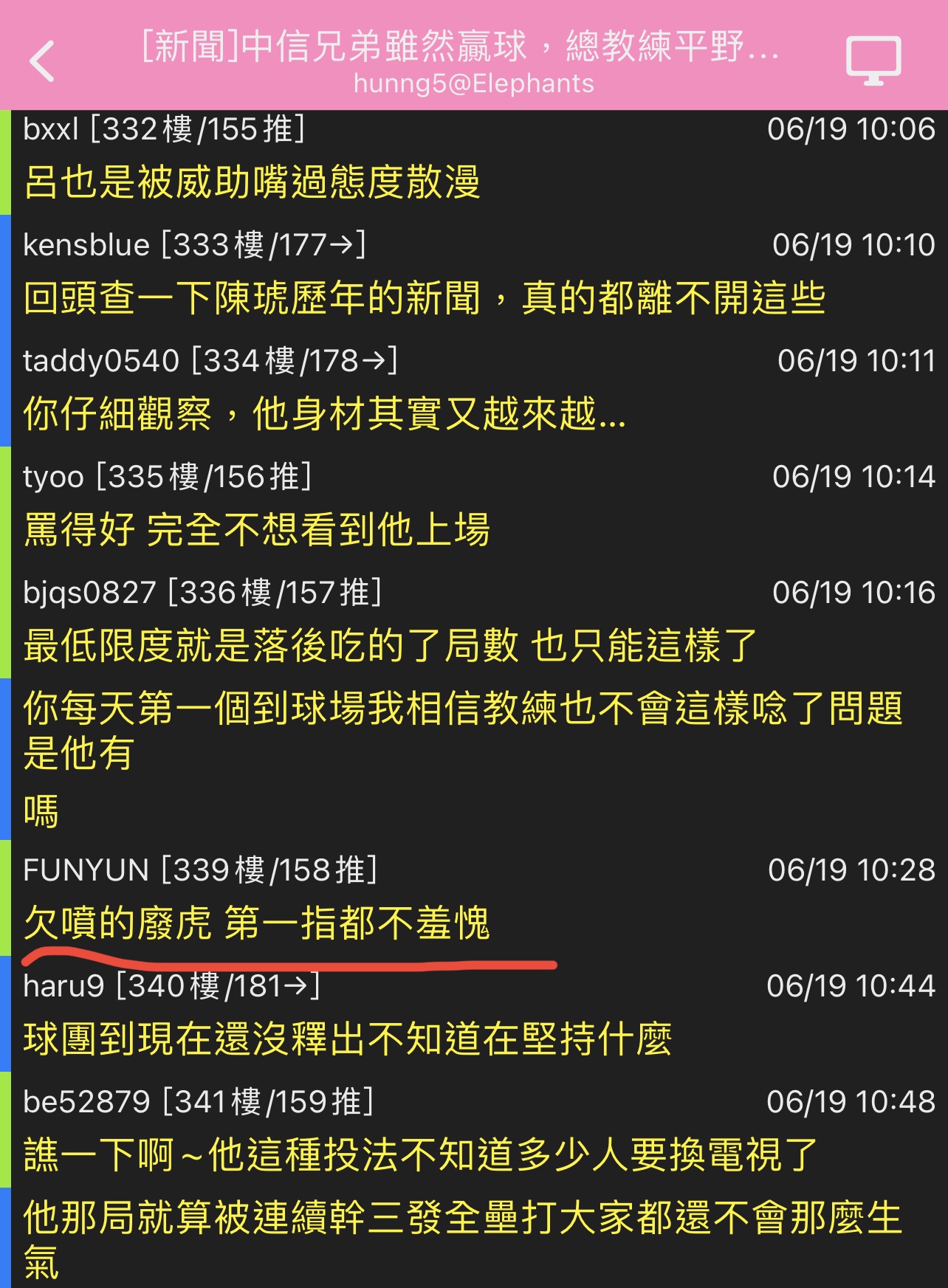This screenshot has width=948, height=1288.
Task: Open the monitor view icon
Action: pyautogui.click(x=873, y=61)
